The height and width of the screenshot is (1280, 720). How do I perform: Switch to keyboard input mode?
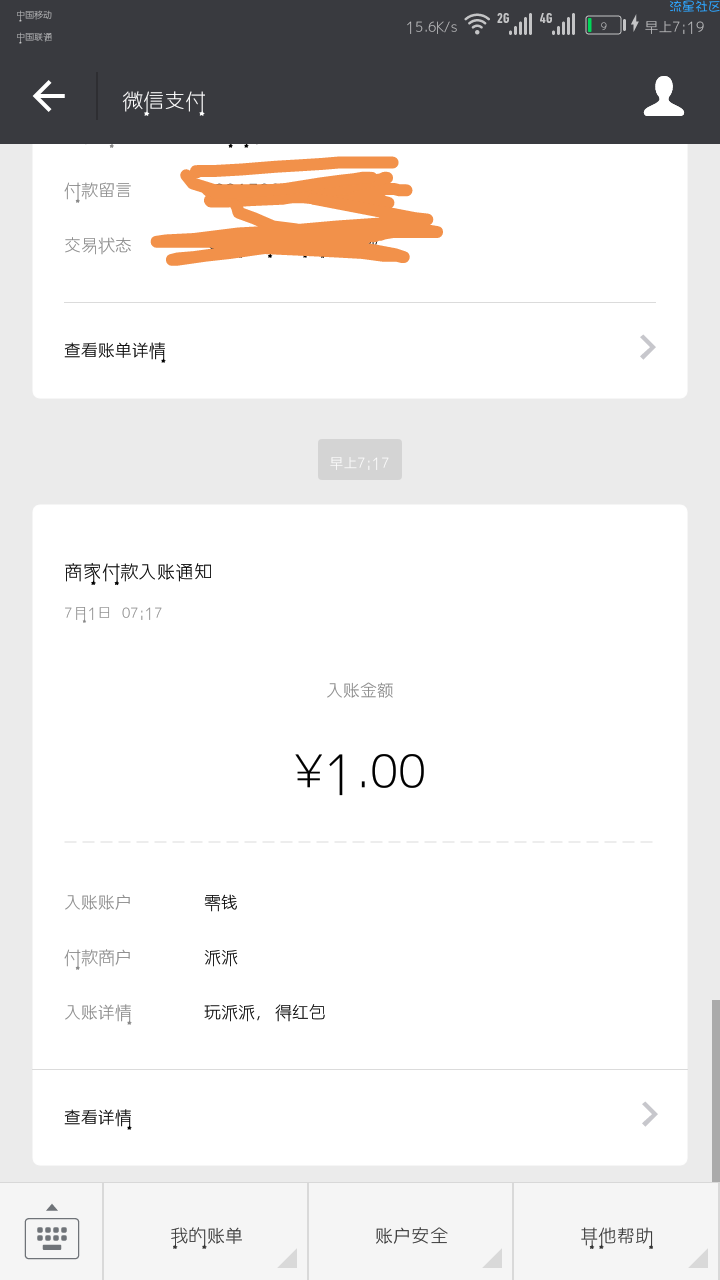tap(52, 1232)
